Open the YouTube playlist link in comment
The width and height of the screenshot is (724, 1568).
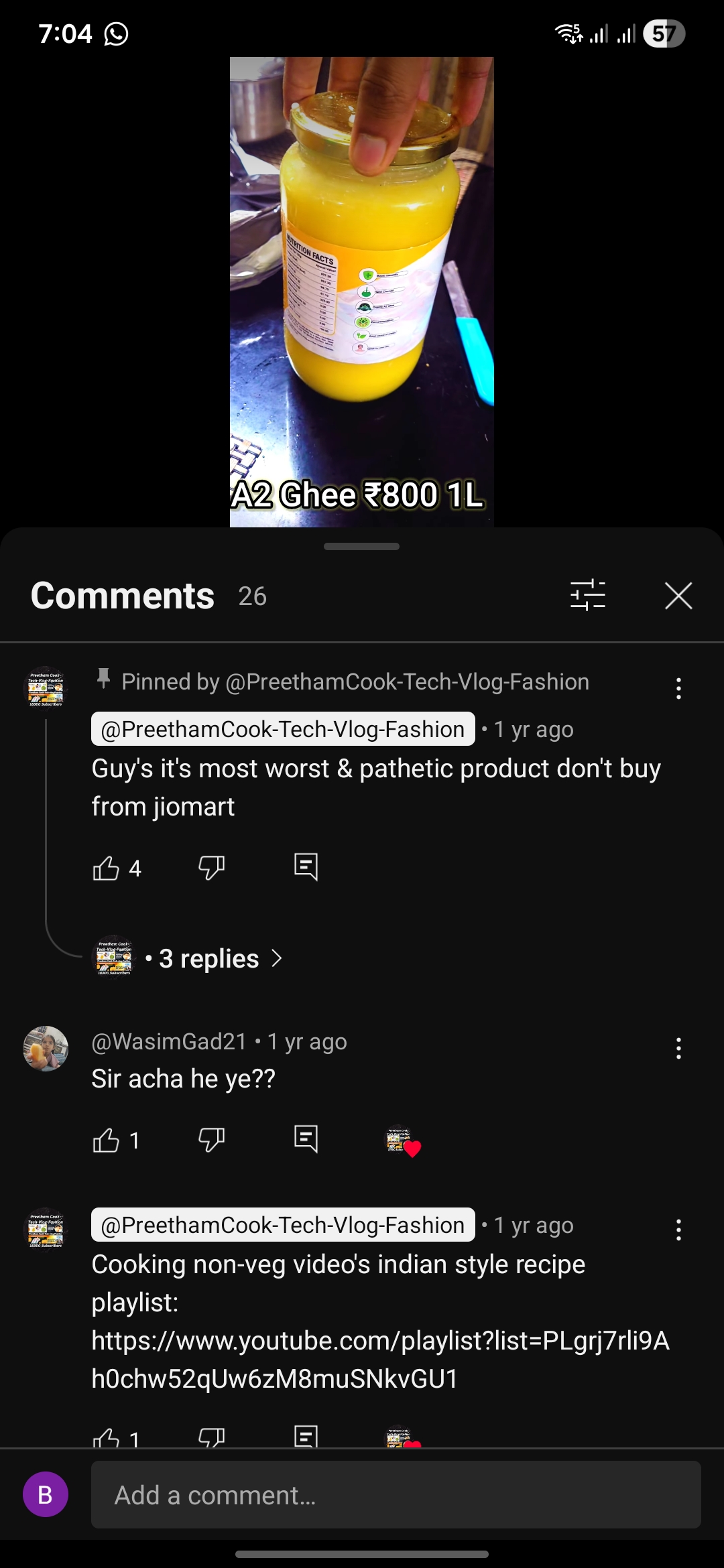[x=380, y=1360]
